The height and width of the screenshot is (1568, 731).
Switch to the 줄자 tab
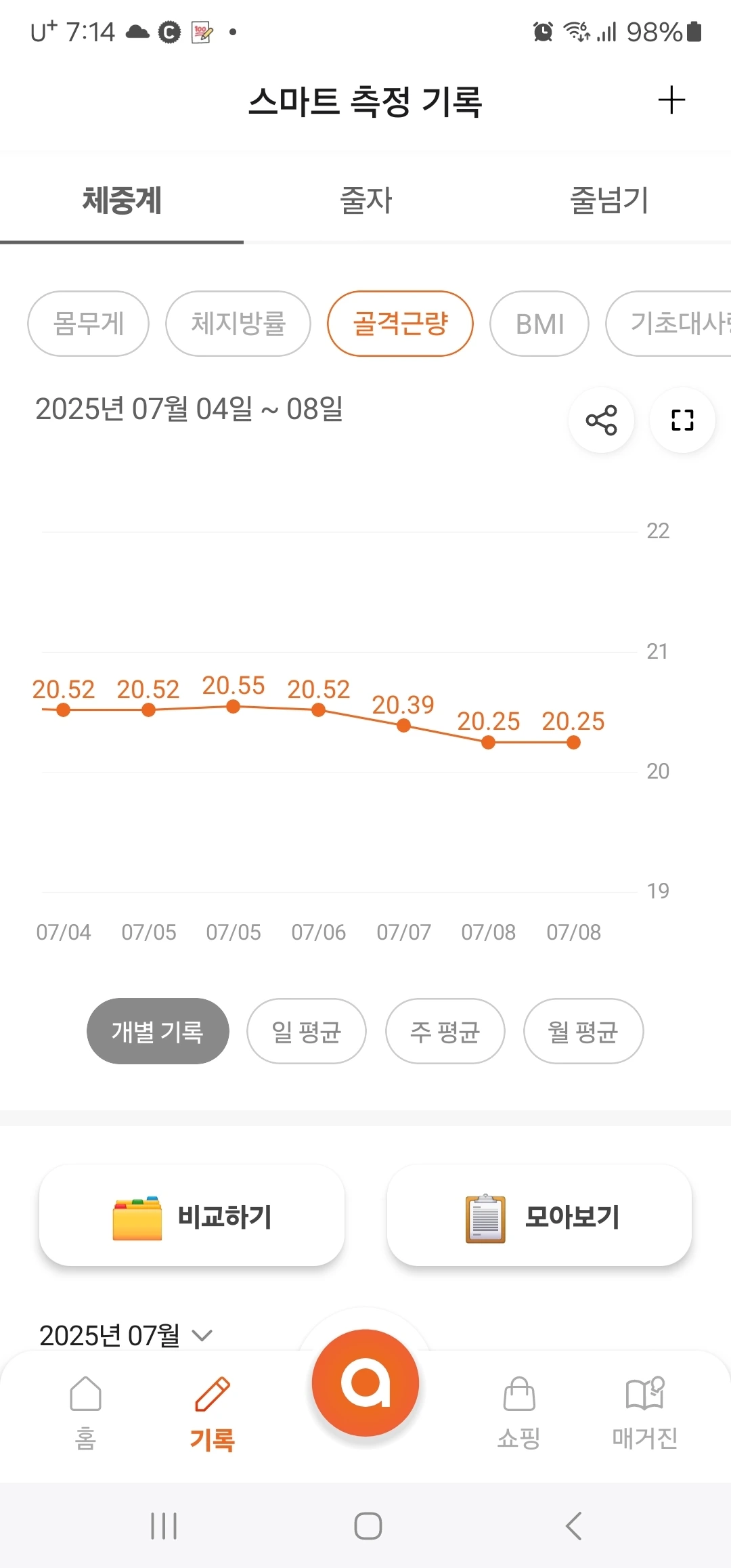point(365,200)
